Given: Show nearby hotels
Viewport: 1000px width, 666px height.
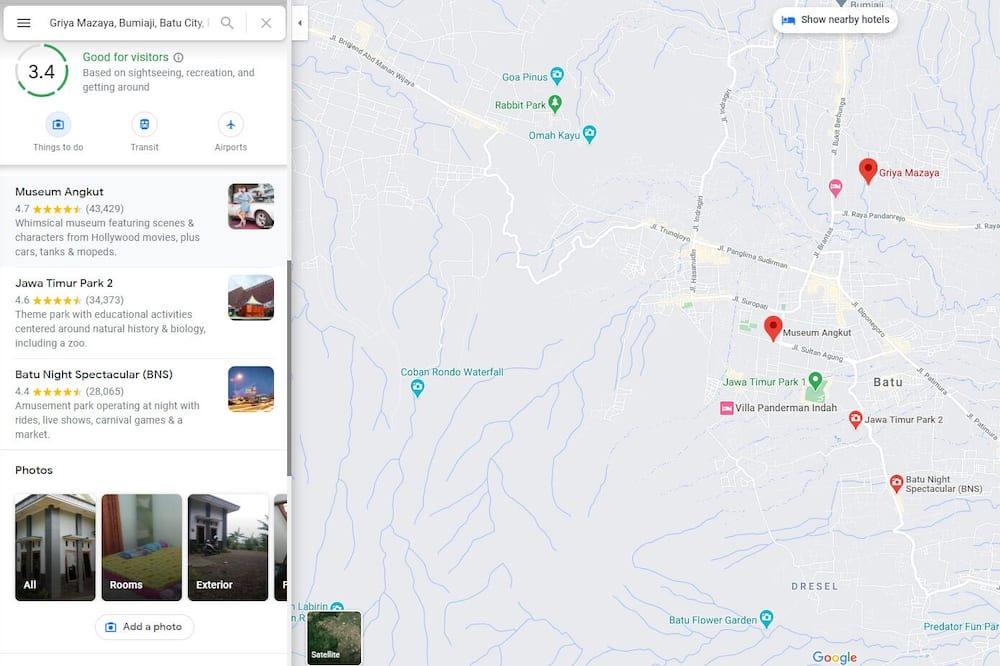Looking at the screenshot, I should point(835,20).
